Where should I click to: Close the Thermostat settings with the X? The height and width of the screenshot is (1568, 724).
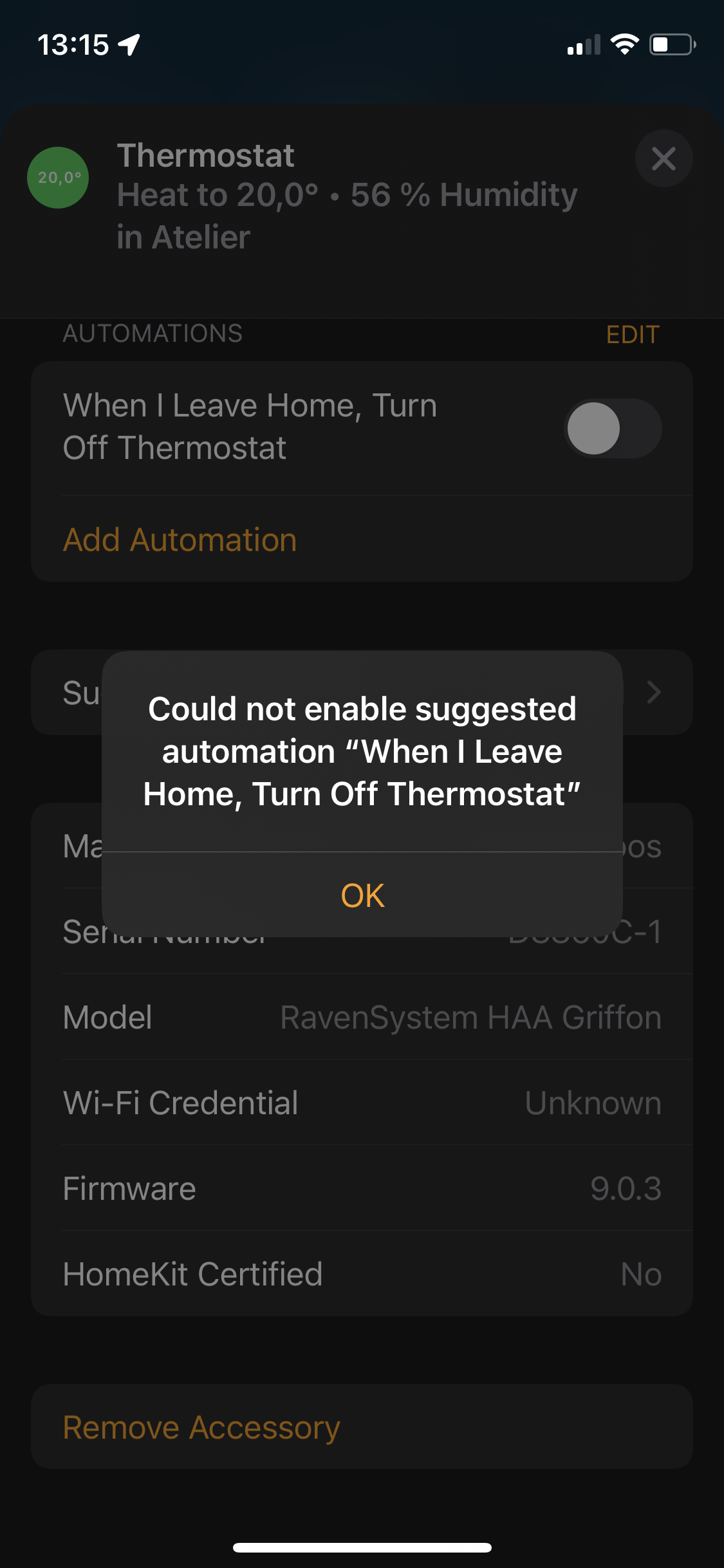664,158
